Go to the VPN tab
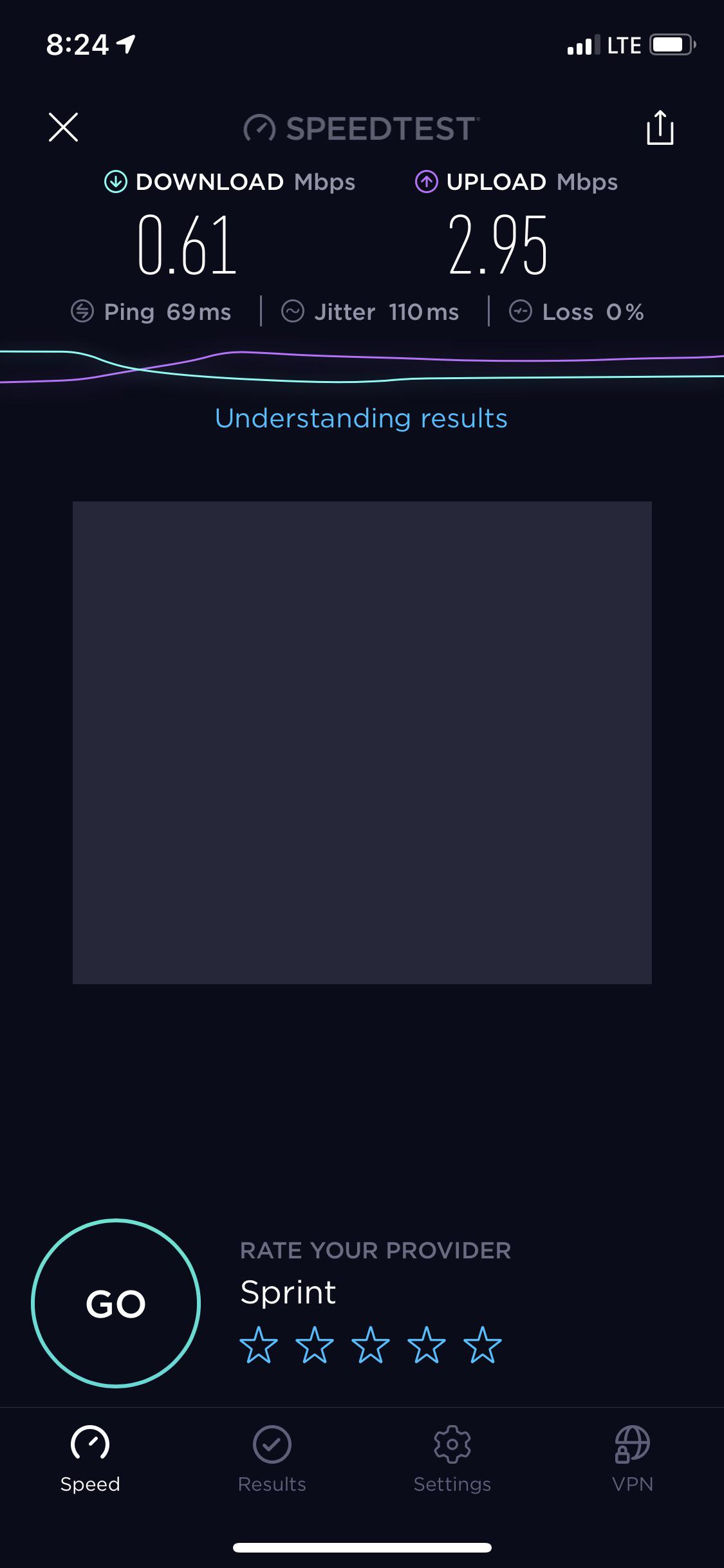This screenshot has height=1568, width=724. (633, 1459)
